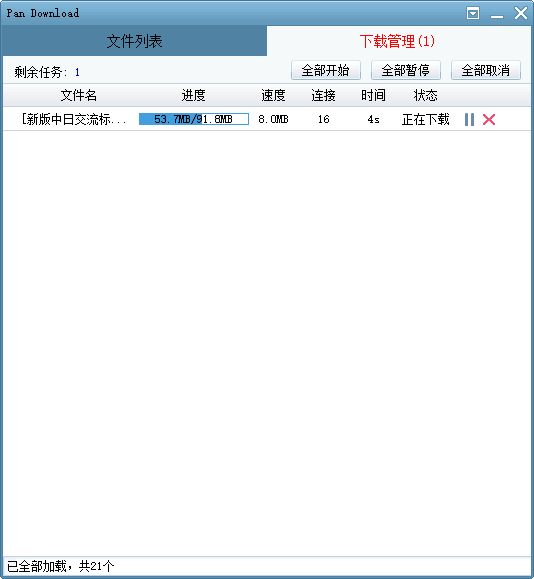The height and width of the screenshot is (579, 534).
Task: Select the 下载管理 (1) tab
Action: pos(397,41)
